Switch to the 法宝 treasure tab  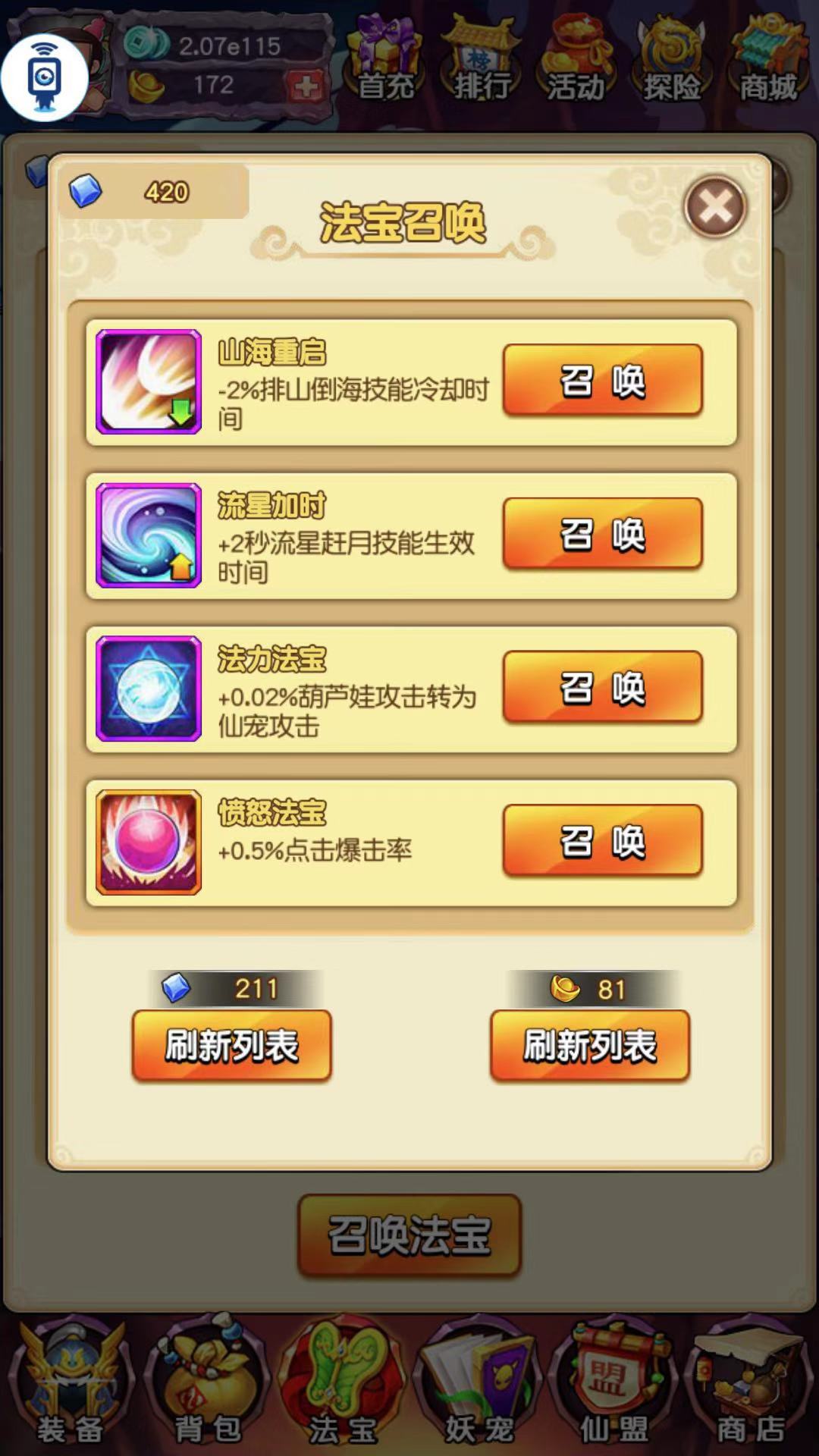point(343,1388)
